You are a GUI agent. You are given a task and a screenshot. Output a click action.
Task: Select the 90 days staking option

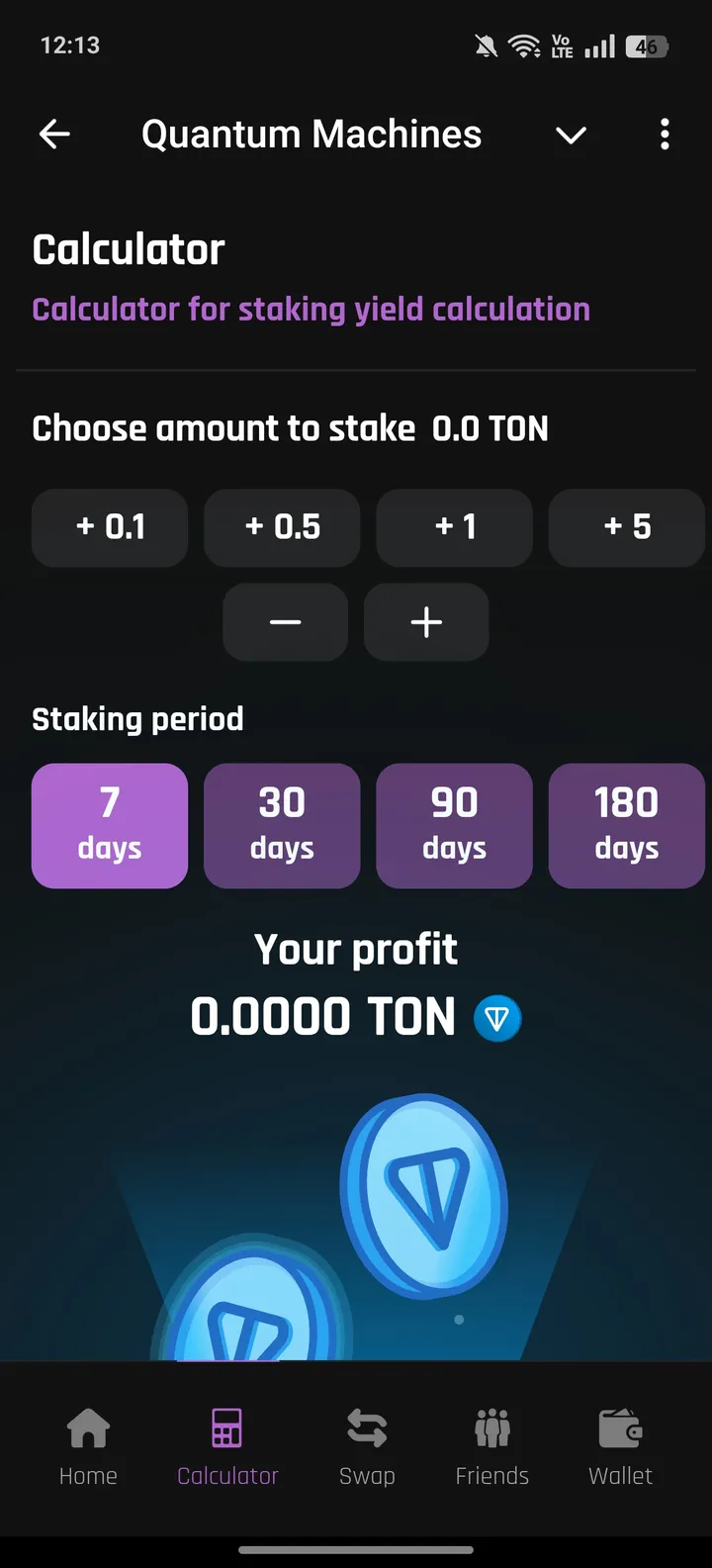454,825
